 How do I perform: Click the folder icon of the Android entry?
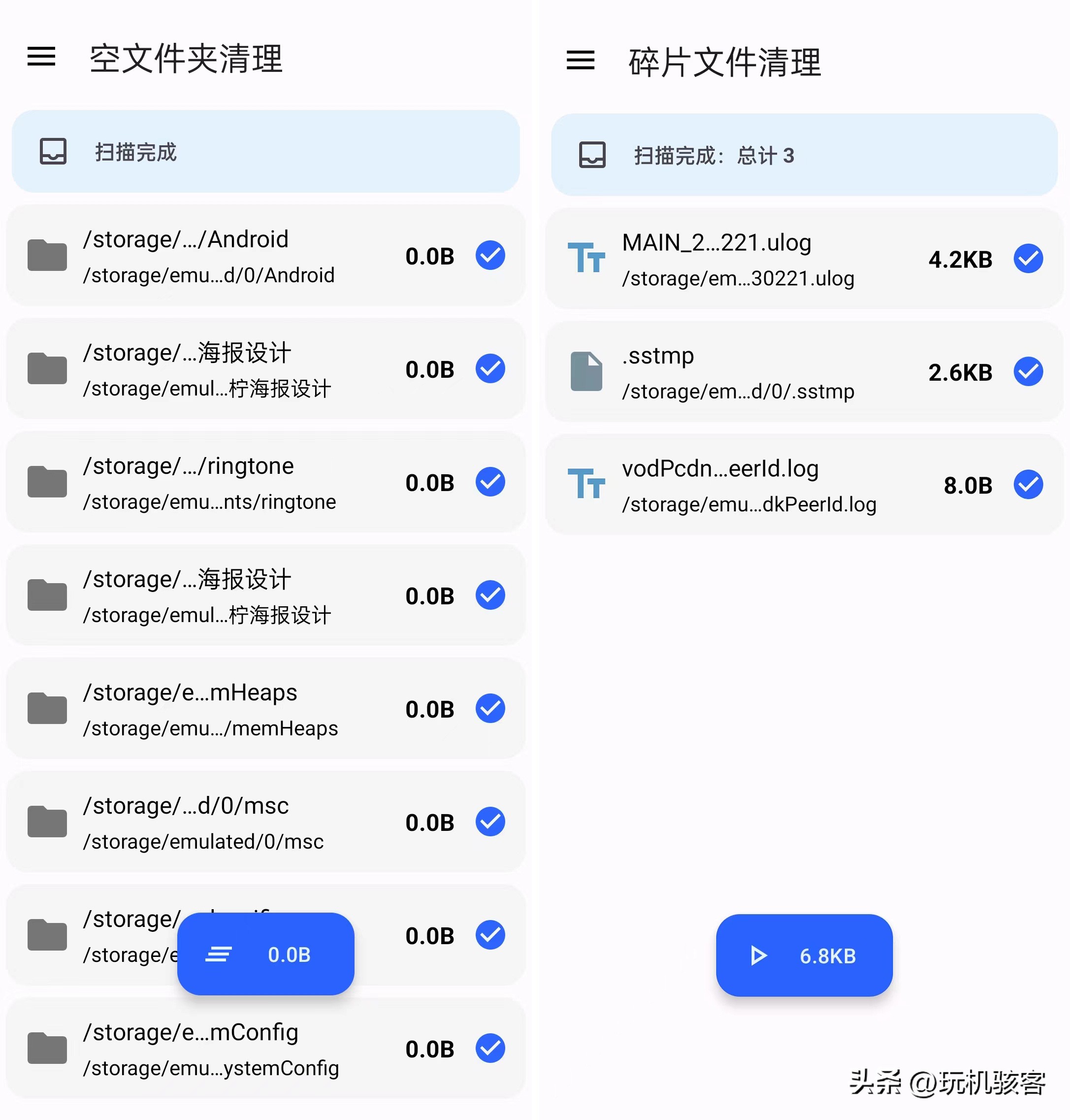(x=47, y=255)
